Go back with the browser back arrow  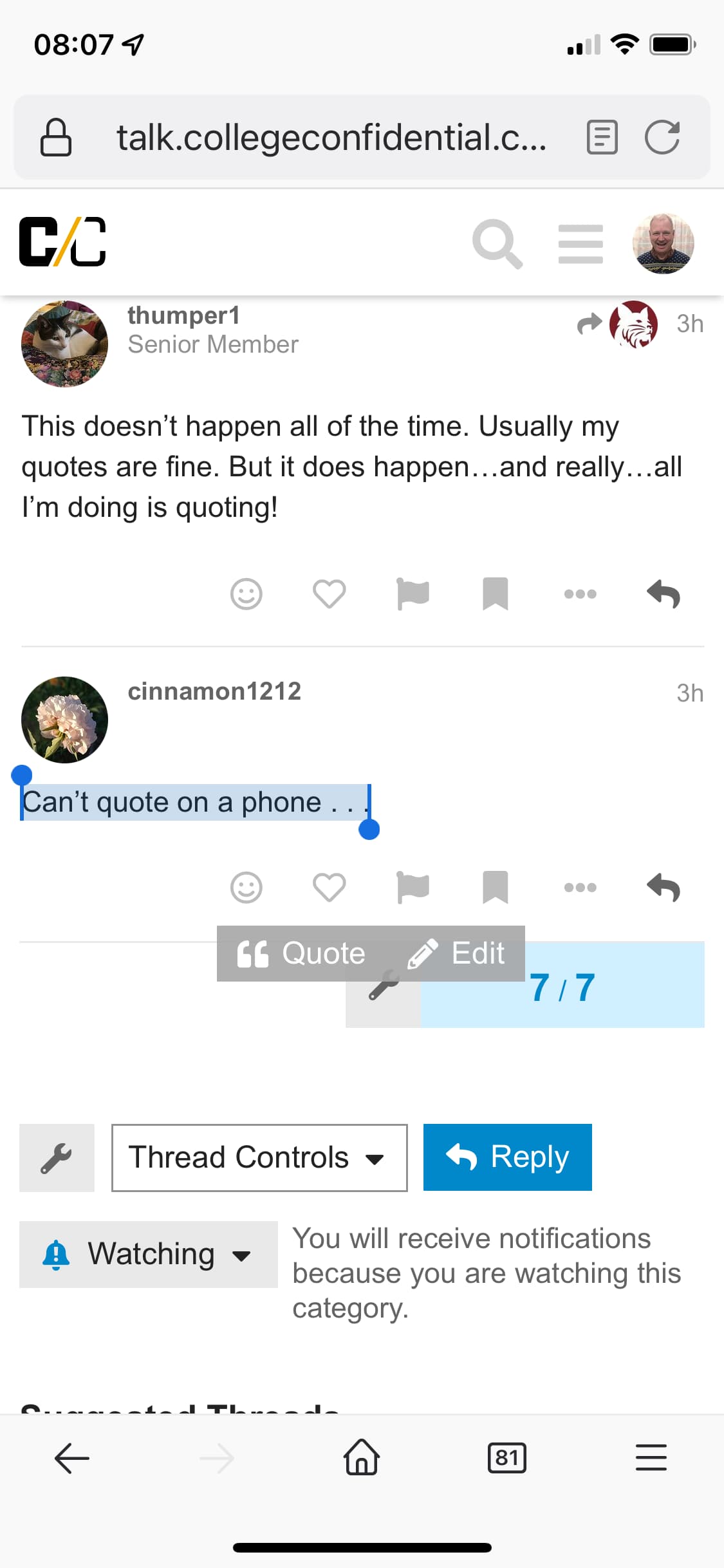(71, 1458)
